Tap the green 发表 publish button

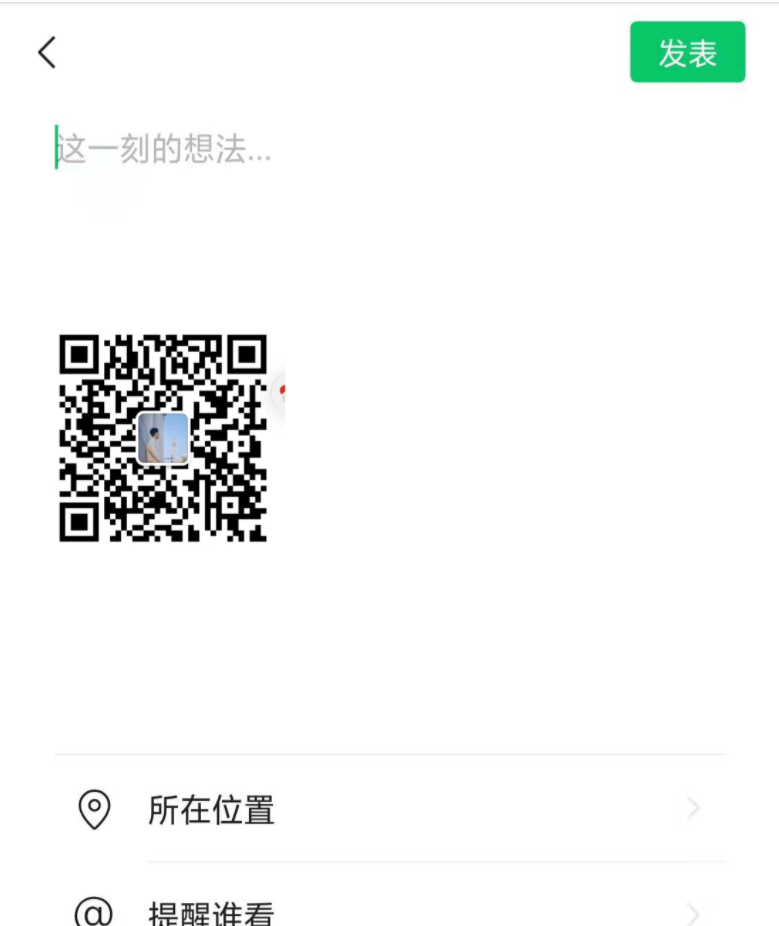click(x=687, y=53)
